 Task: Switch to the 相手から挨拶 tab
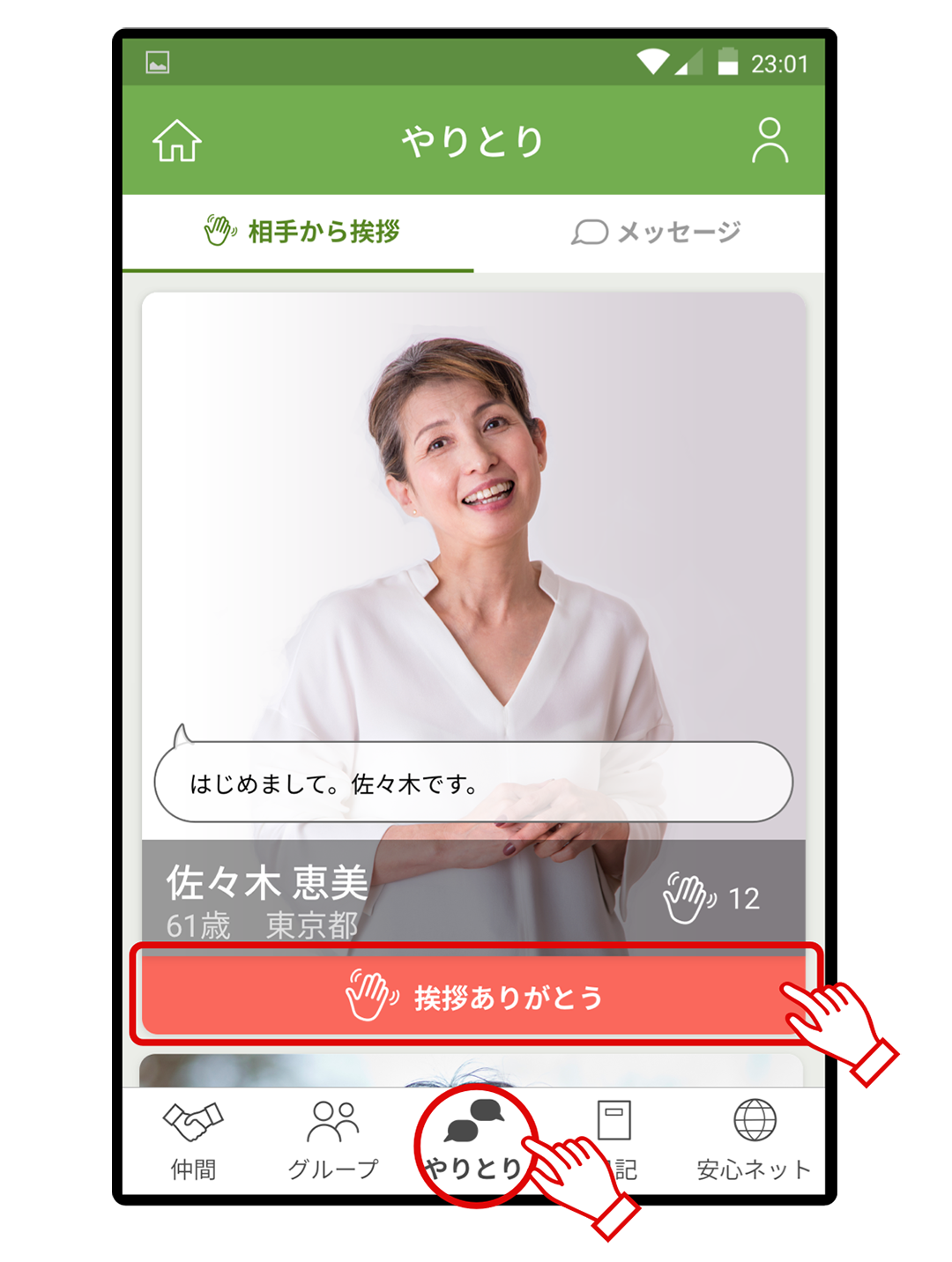(300, 232)
